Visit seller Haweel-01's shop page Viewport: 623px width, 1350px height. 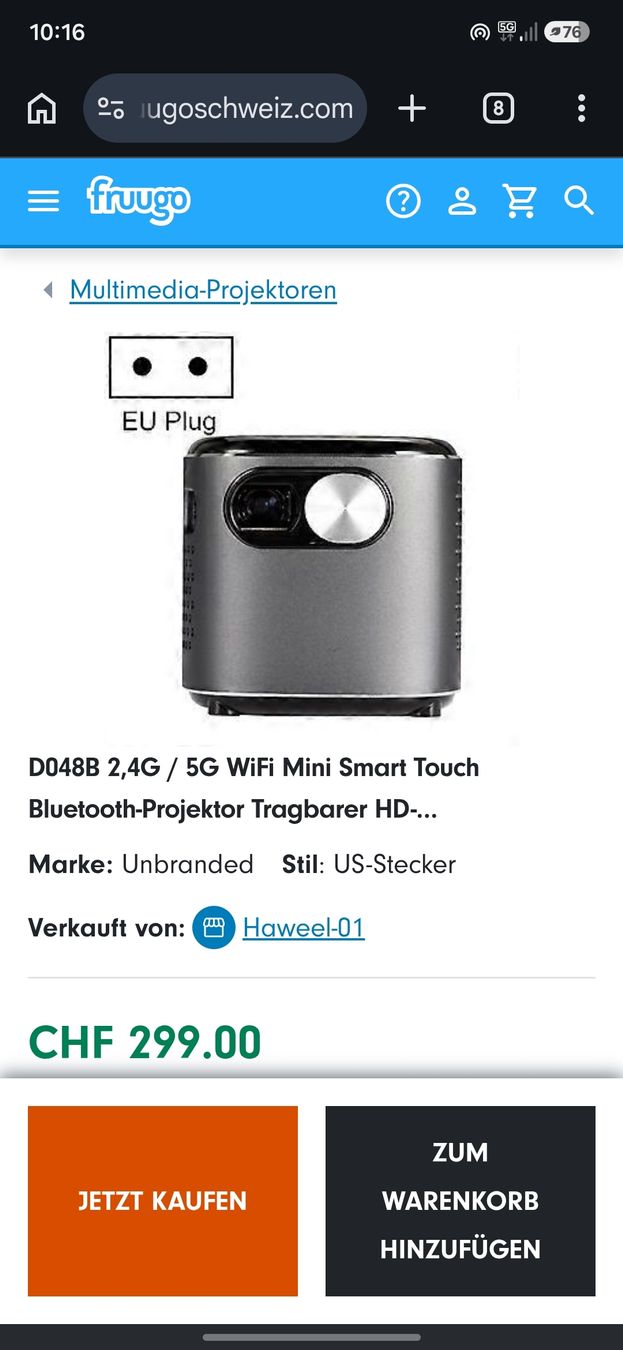coord(303,928)
